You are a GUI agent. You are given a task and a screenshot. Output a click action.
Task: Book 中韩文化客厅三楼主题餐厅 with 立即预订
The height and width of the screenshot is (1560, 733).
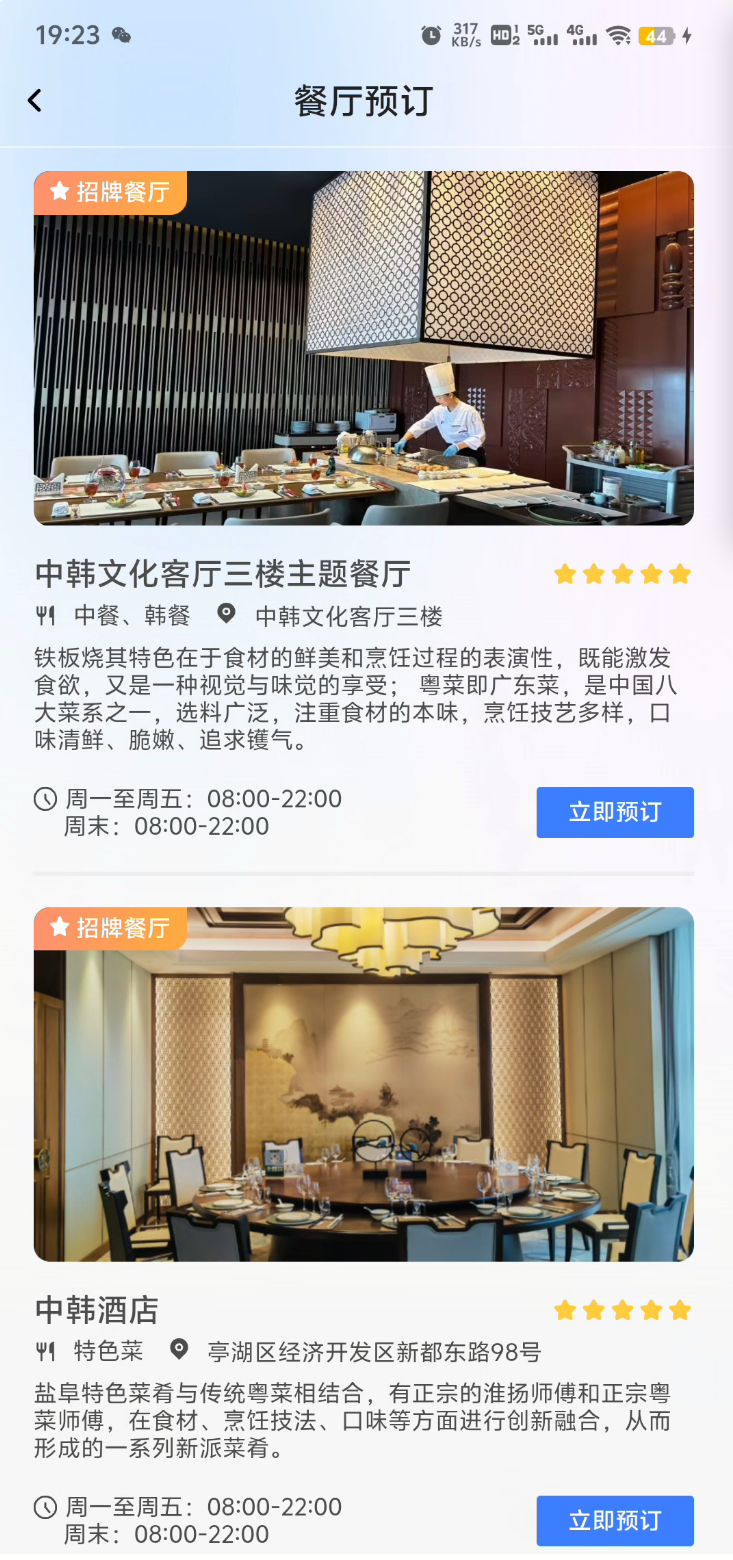click(x=614, y=812)
